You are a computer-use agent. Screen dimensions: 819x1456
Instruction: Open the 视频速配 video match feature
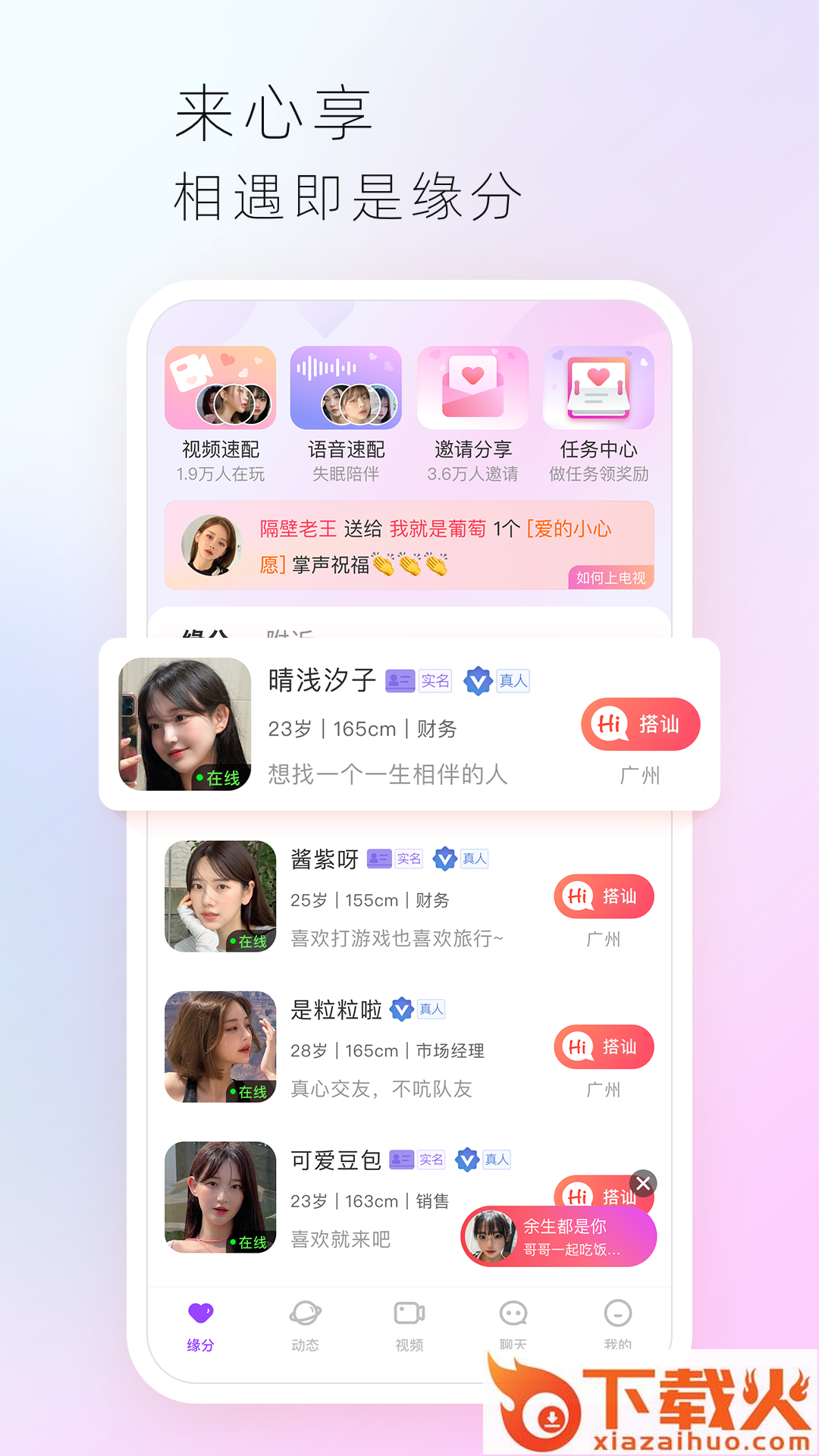[x=219, y=387]
